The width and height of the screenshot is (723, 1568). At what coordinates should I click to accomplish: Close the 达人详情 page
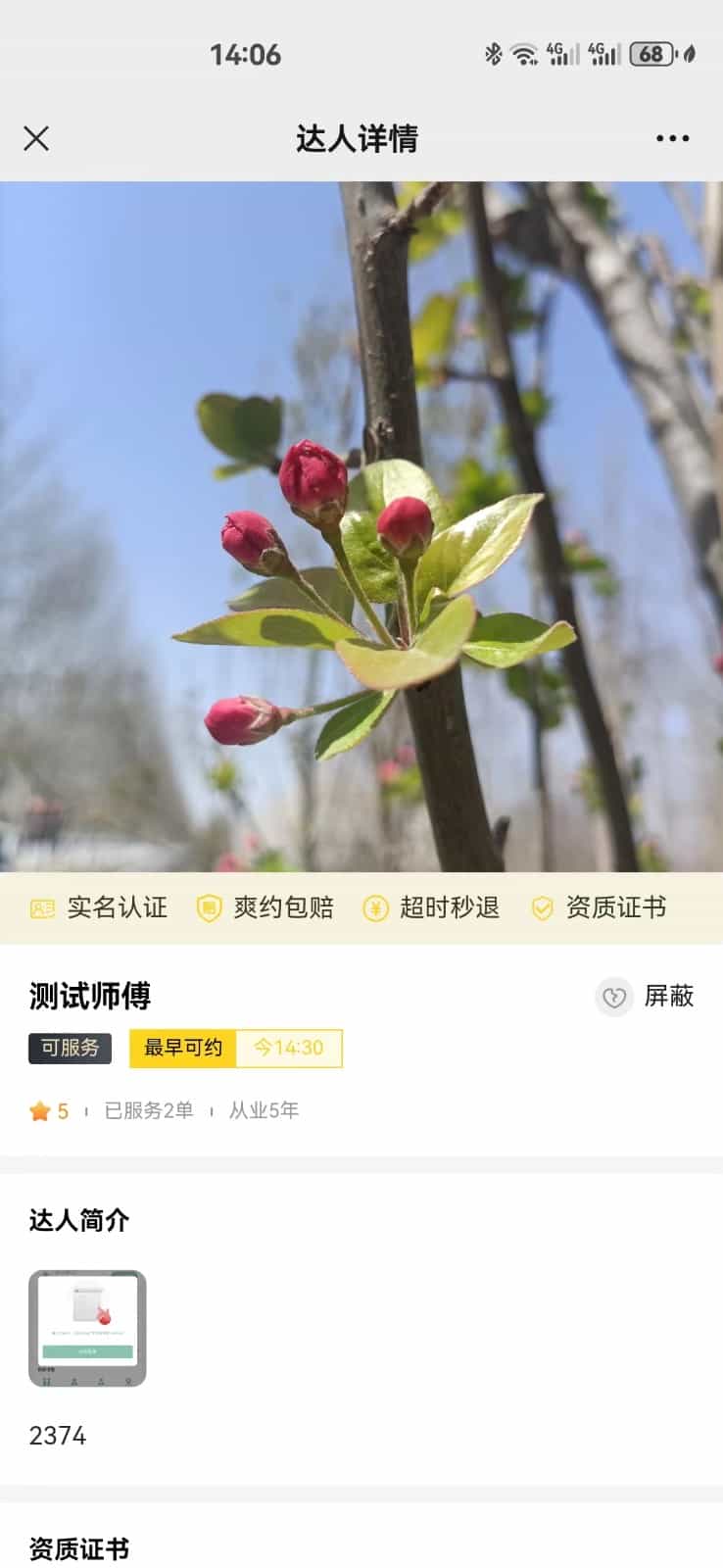tap(36, 138)
